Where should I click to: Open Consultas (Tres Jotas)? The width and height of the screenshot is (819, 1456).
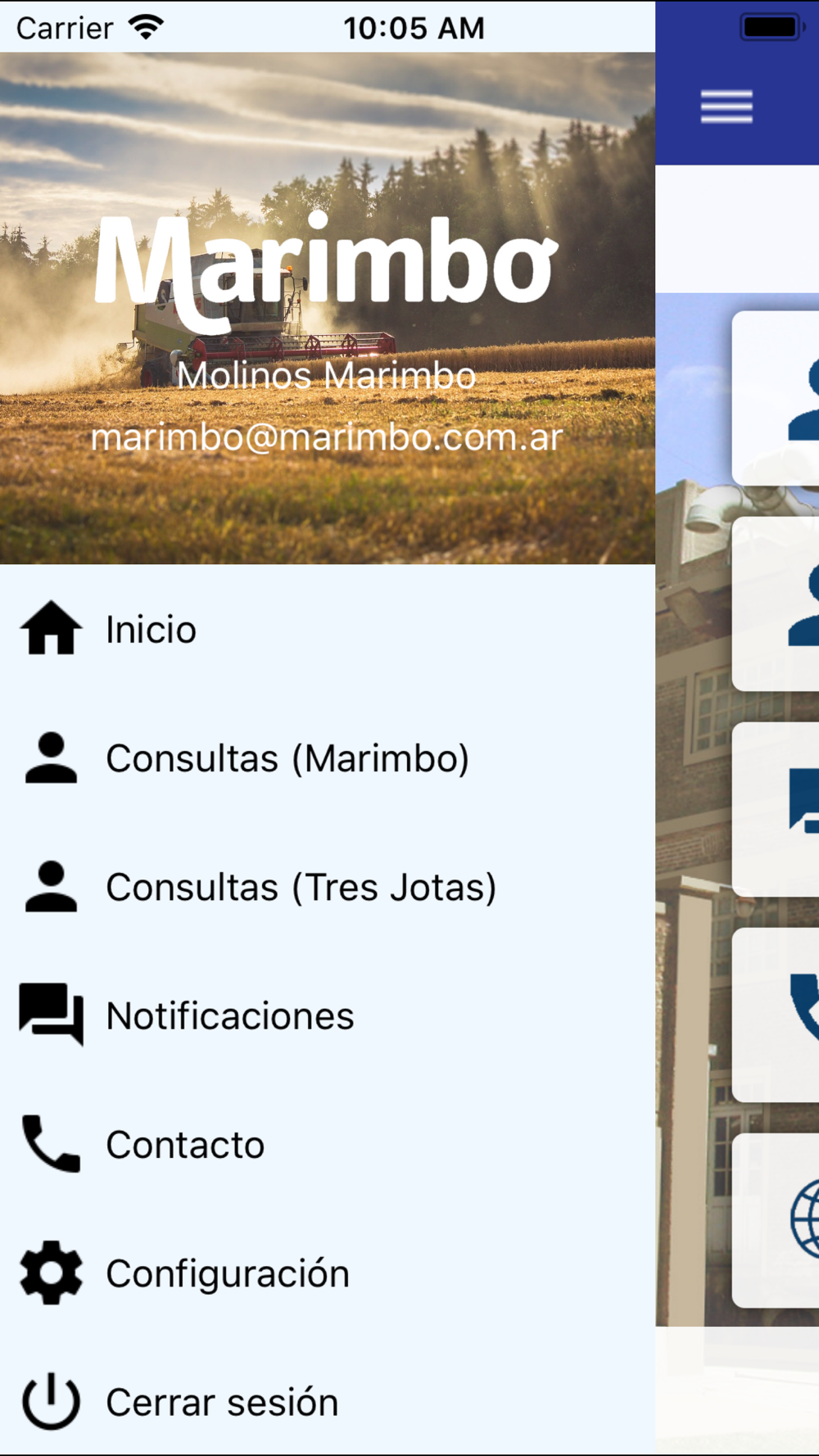click(301, 887)
